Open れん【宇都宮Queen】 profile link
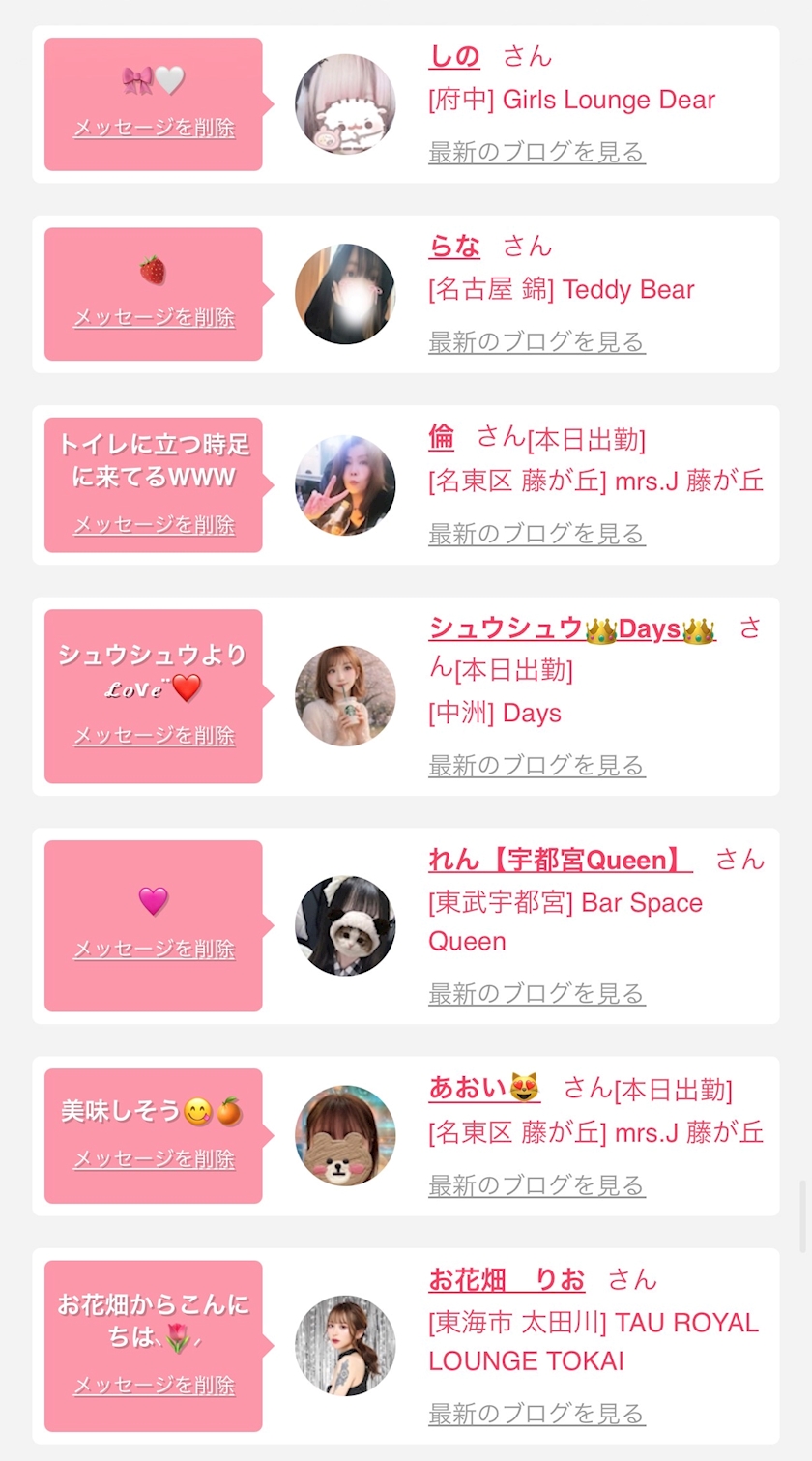Image resolution: width=812 pixels, height=1461 pixels. coord(560,860)
